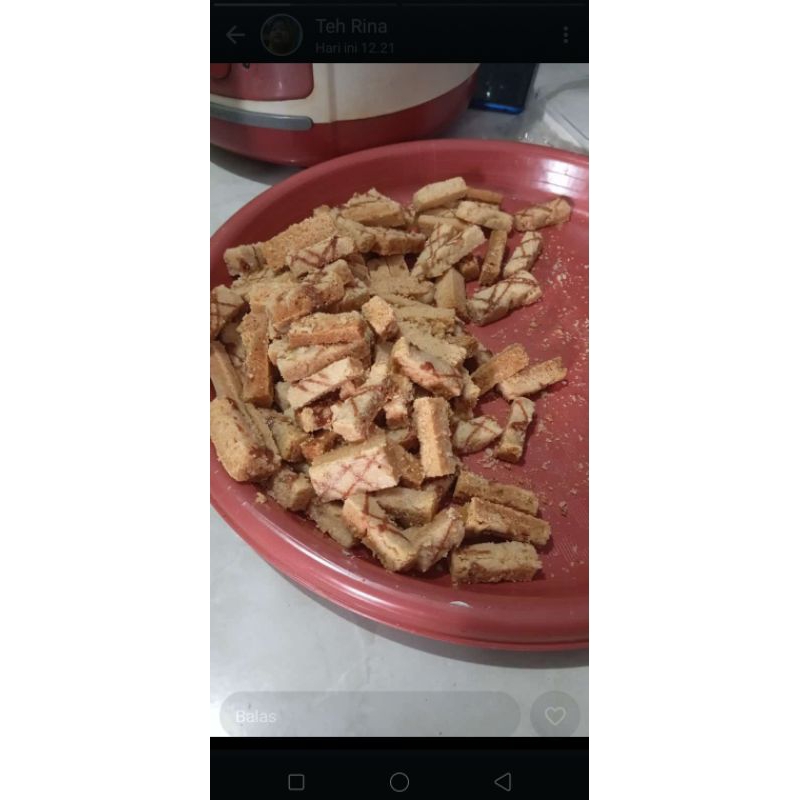This screenshot has height=800, width=800.
Task: Tap the Balas reply field
Action: (370, 715)
